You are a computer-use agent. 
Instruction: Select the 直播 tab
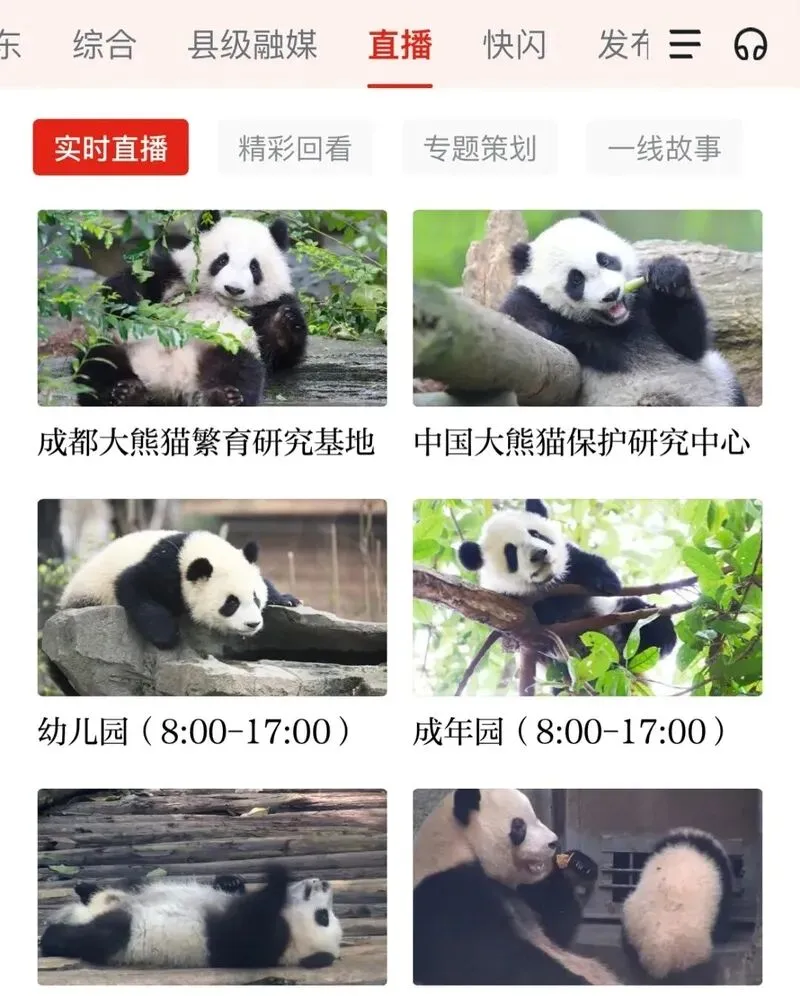pos(400,45)
